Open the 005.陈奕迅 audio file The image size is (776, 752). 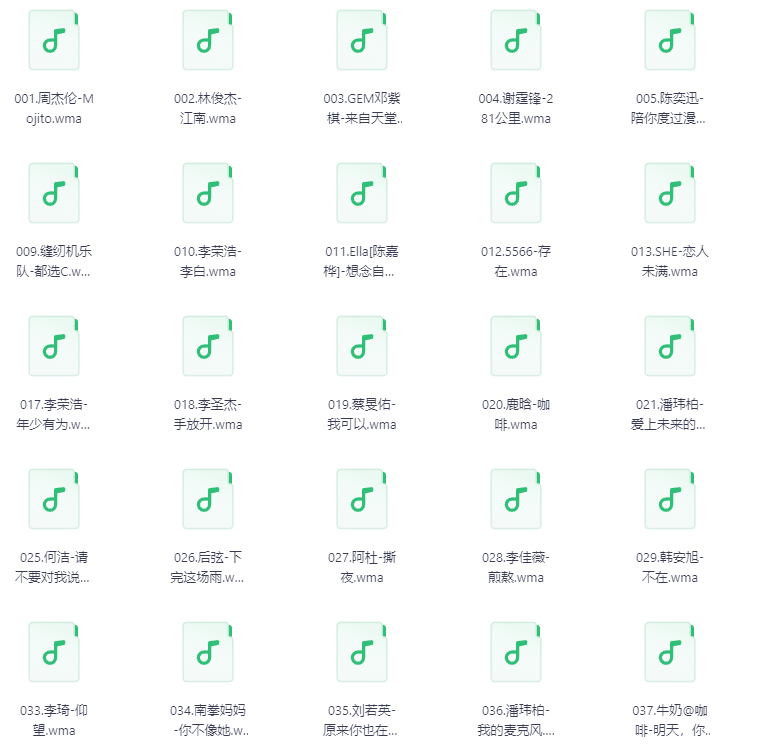(670, 39)
